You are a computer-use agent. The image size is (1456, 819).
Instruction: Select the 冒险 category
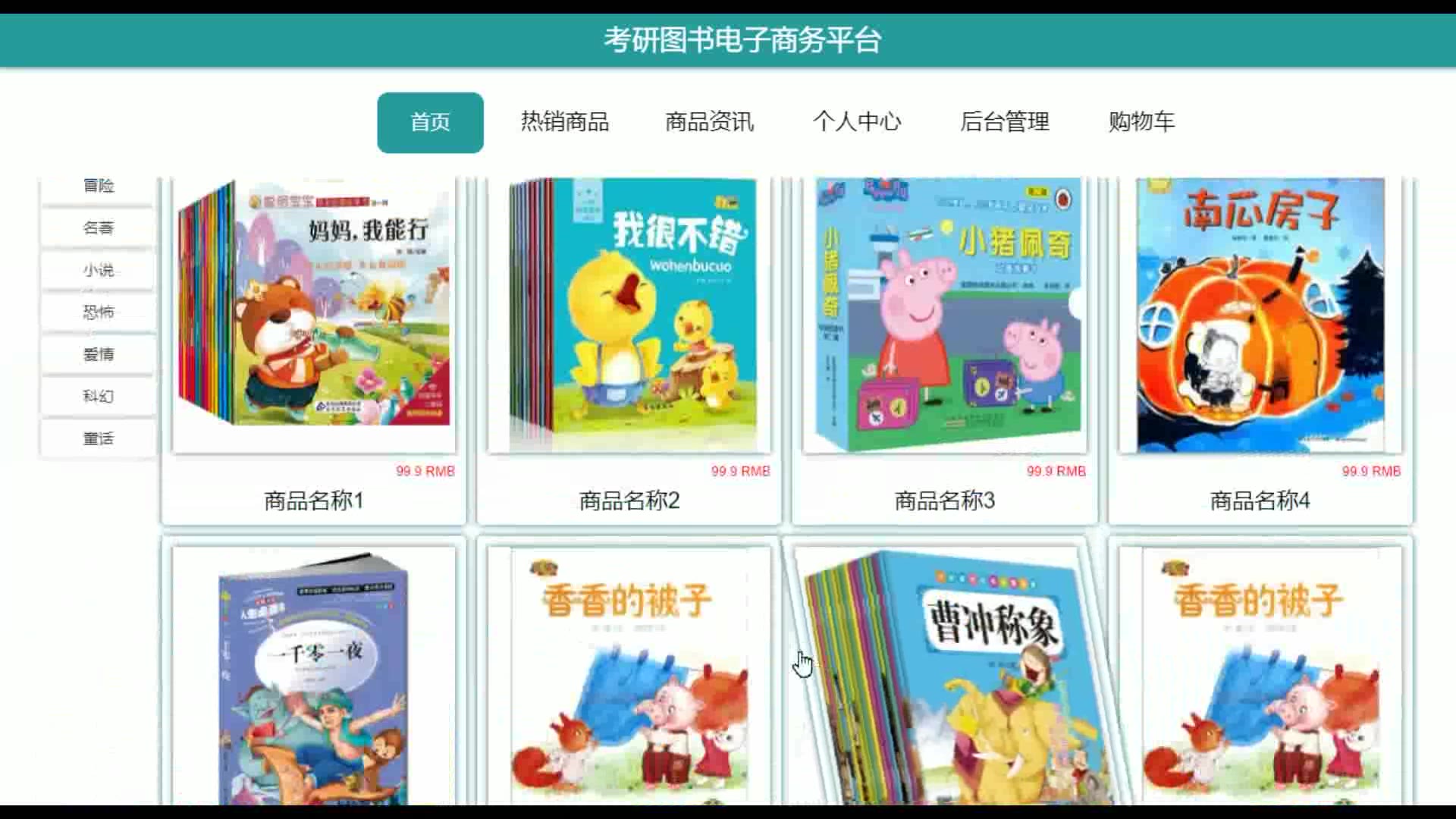pos(99,187)
